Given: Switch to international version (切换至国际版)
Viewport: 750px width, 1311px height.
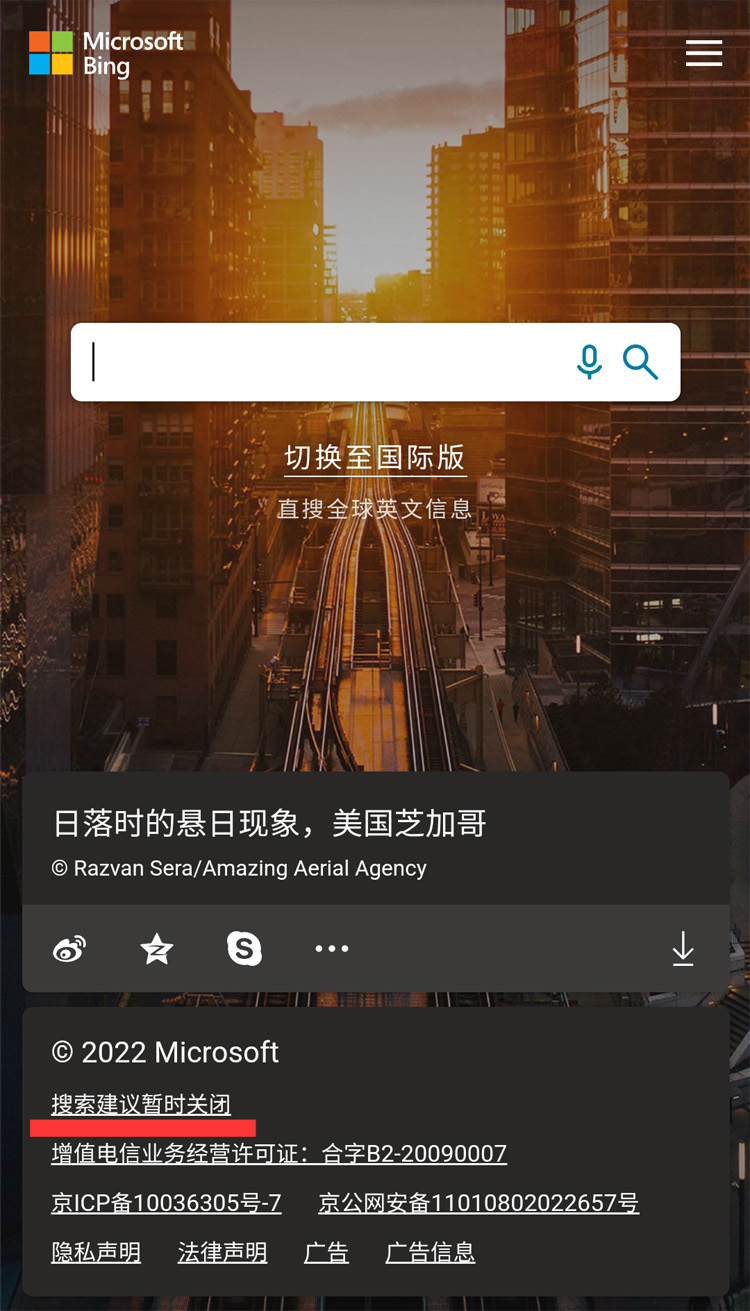Looking at the screenshot, I should [x=375, y=458].
